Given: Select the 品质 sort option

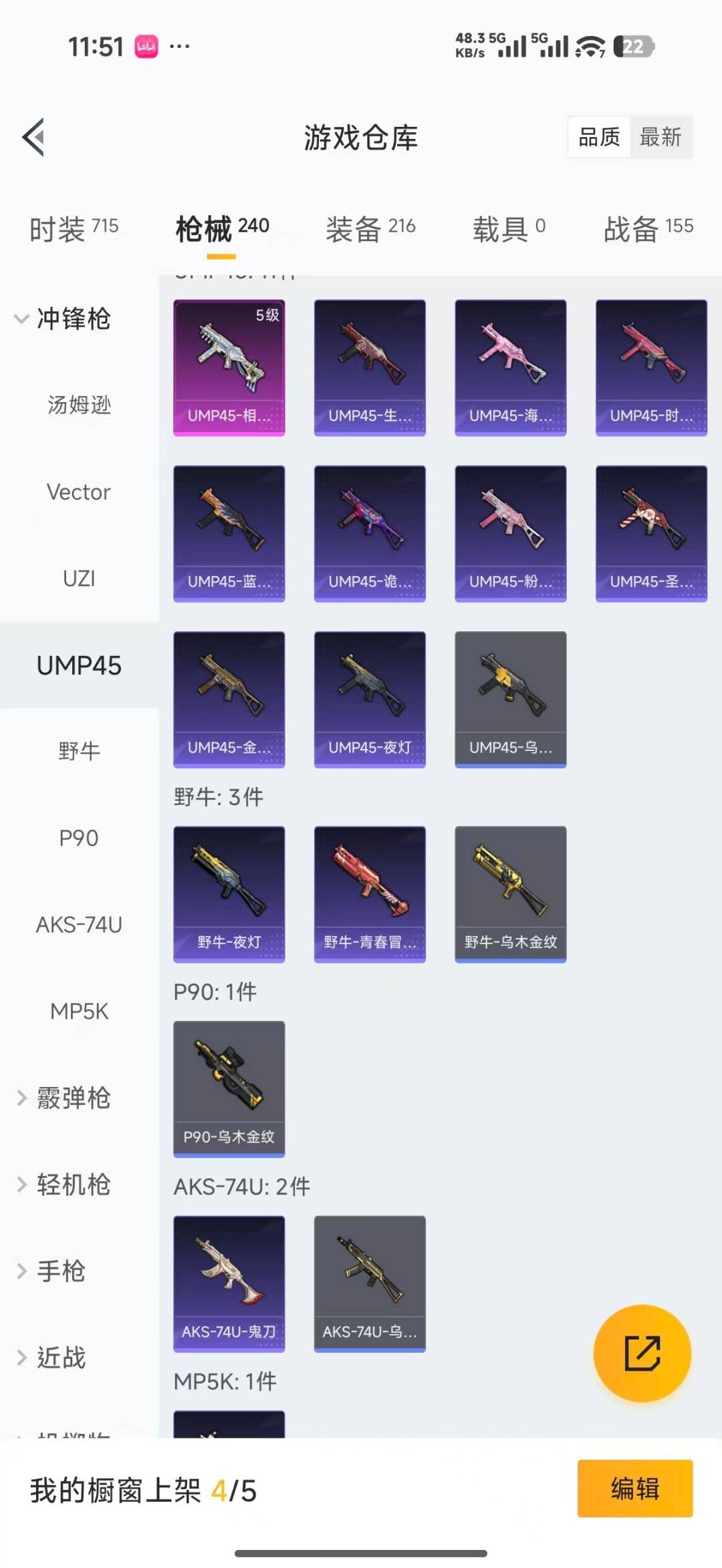Looking at the screenshot, I should coord(597,137).
